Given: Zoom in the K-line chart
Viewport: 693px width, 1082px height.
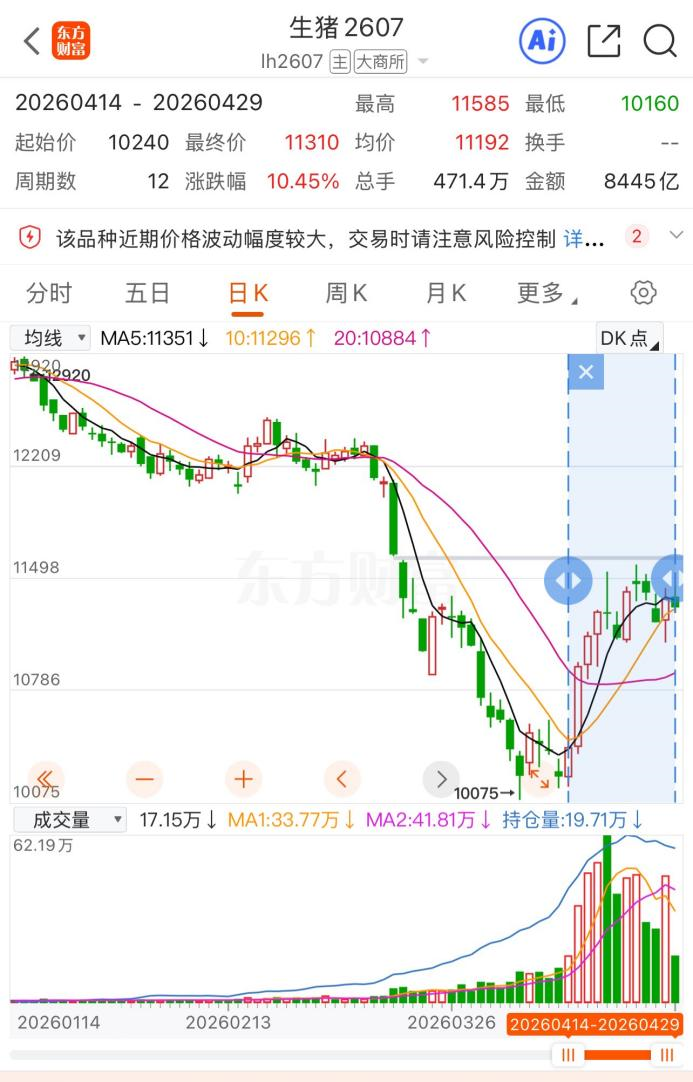Looking at the screenshot, I should [243, 778].
